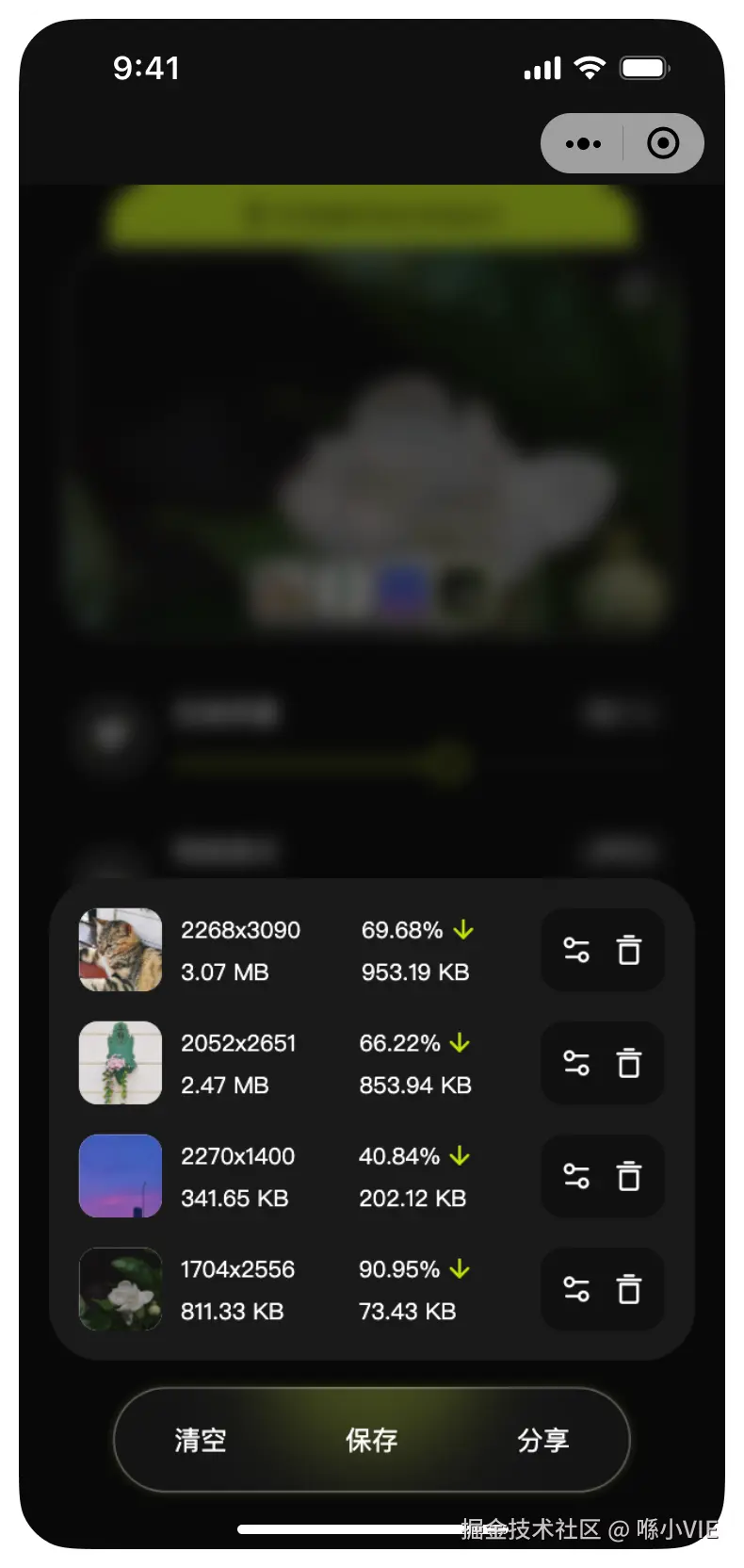View the white flower thumbnail

[x=121, y=1289]
